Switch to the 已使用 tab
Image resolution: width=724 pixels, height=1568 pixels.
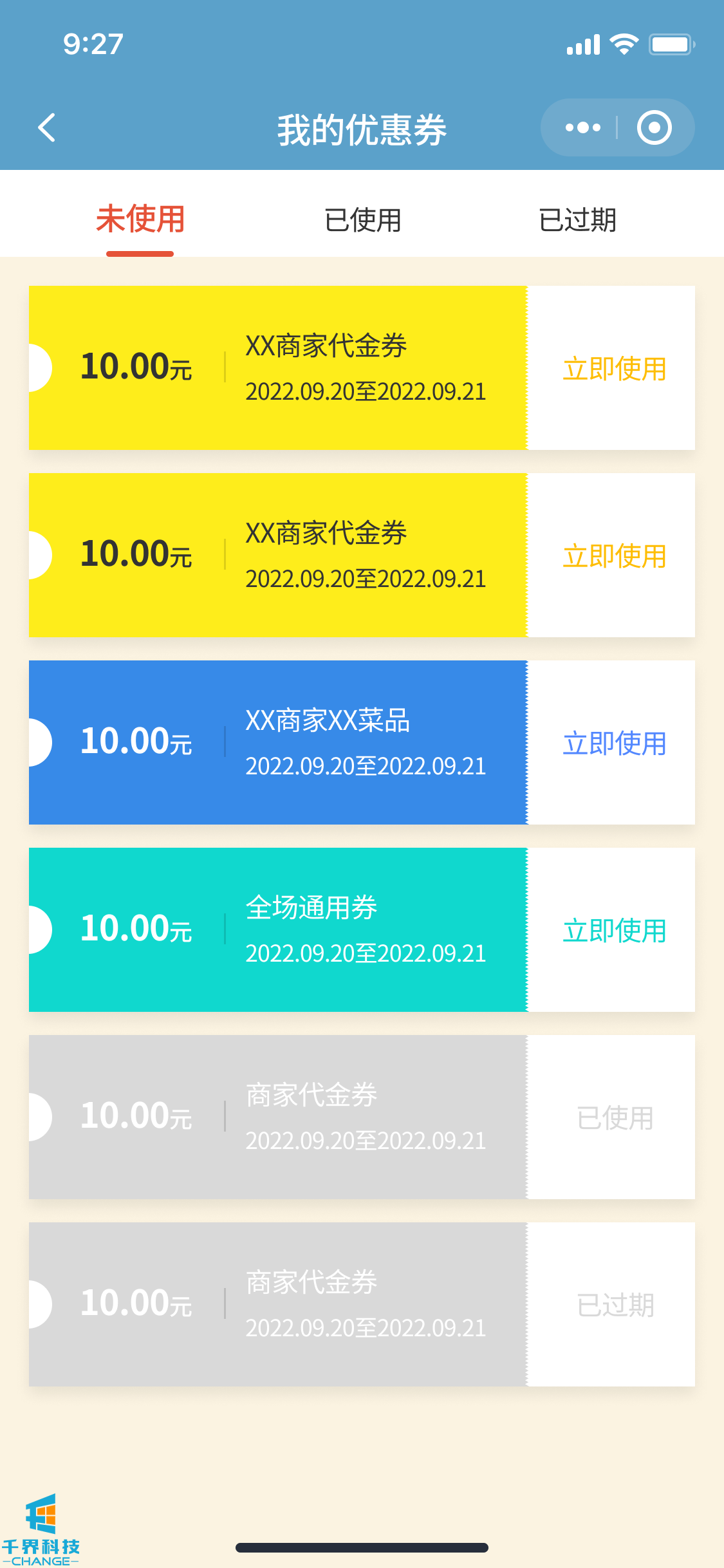[362, 220]
